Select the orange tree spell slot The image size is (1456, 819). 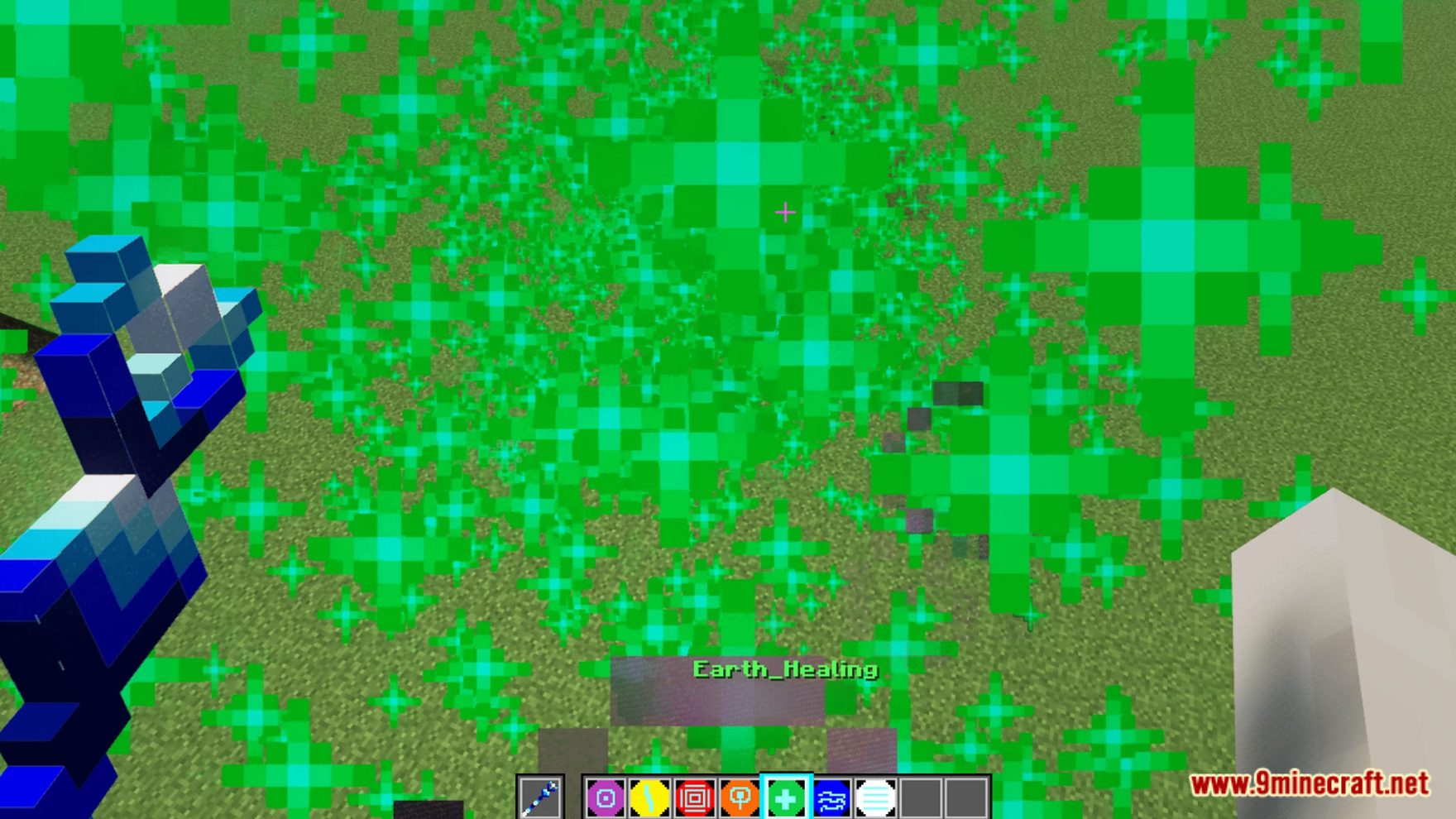tap(740, 798)
